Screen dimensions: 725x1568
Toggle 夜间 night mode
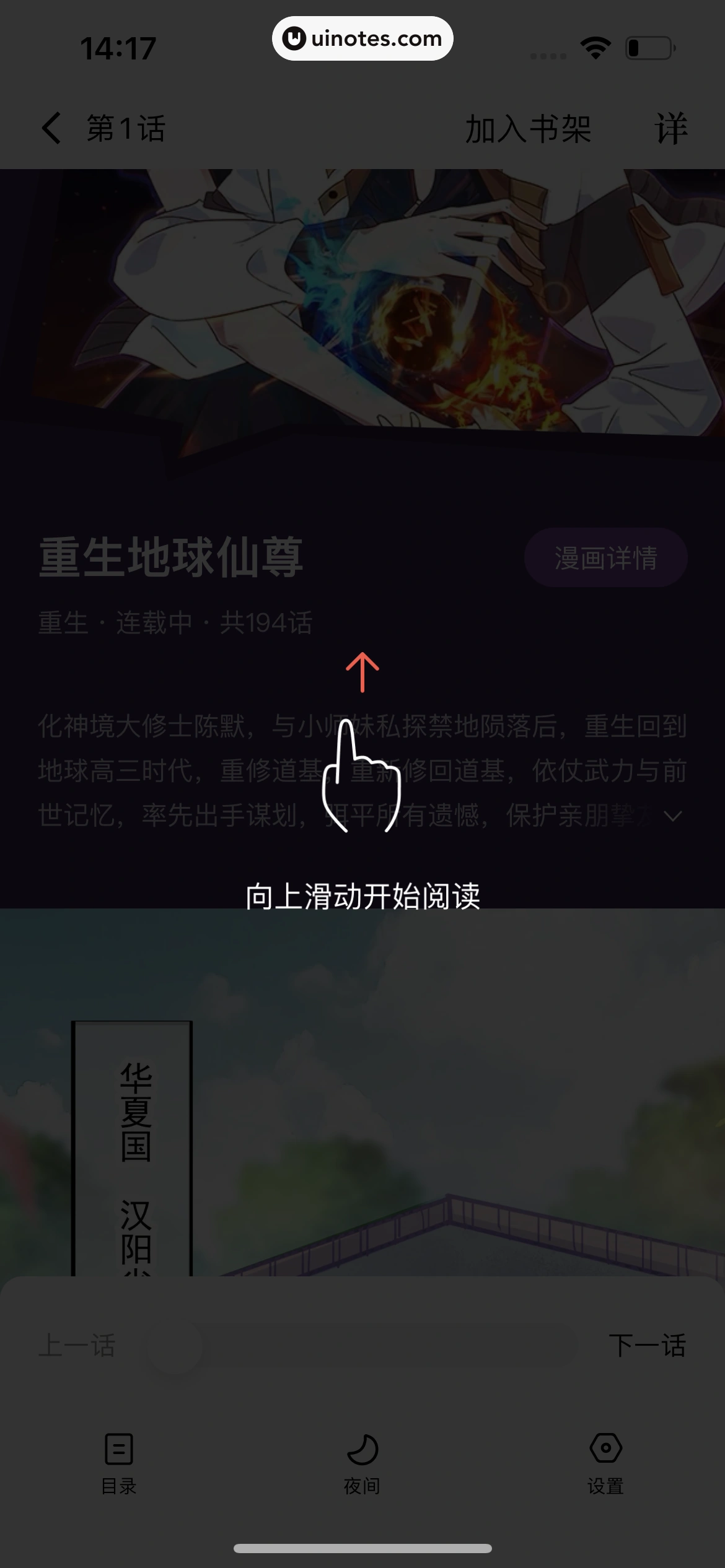[x=362, y=1463]
